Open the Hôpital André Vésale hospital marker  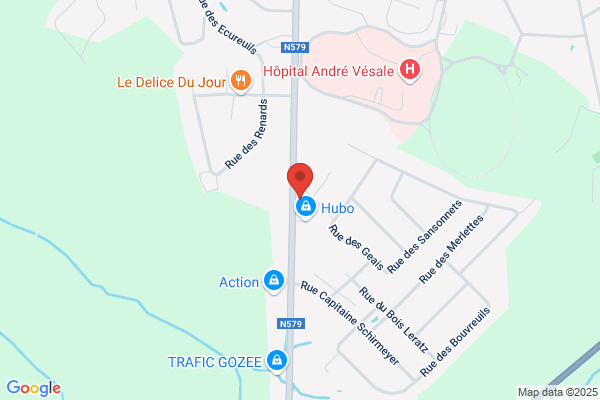410,70
